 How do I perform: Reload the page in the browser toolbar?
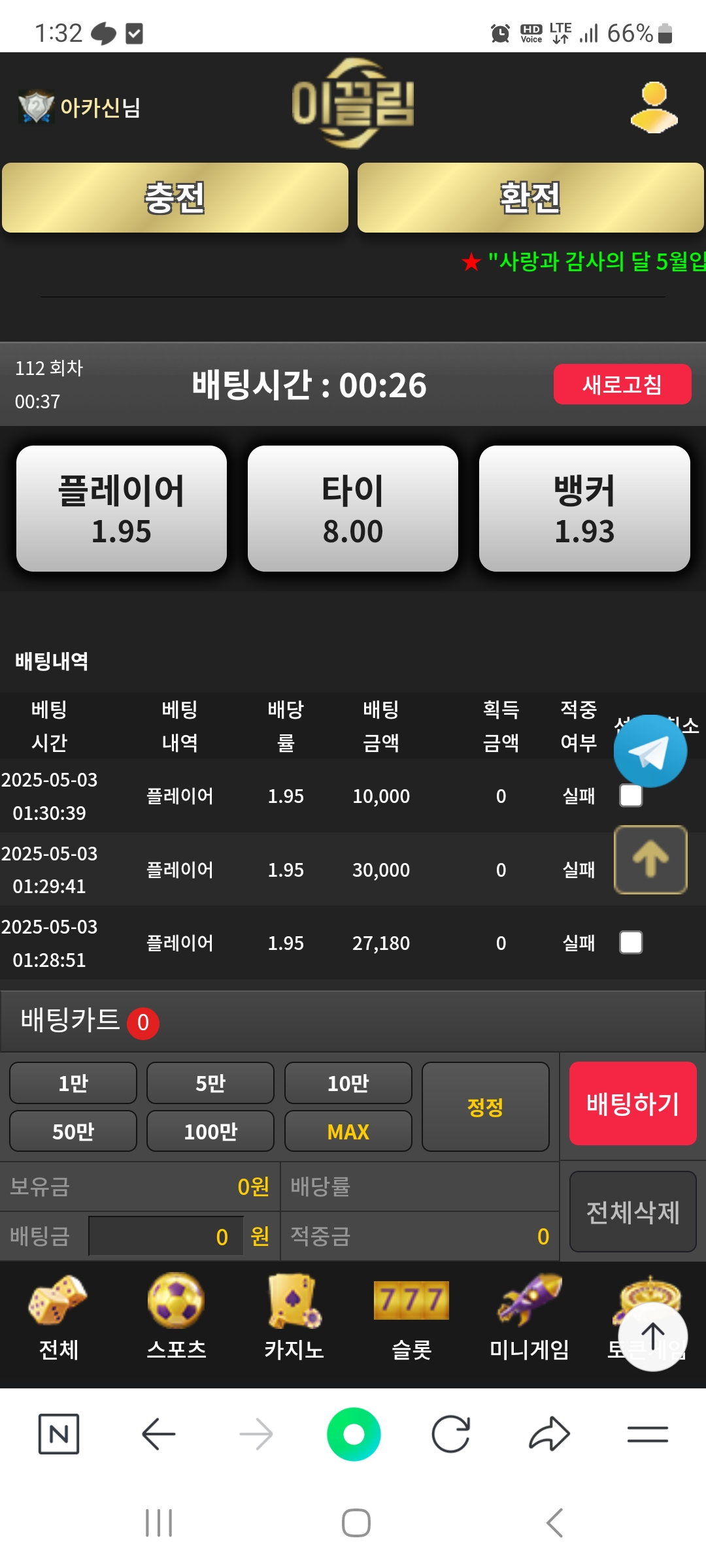(451, 1434)
